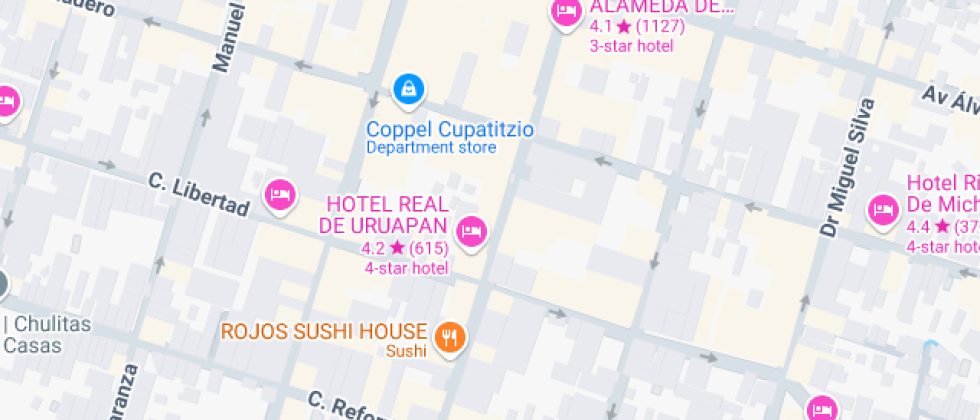Open Coppel Cupatitzio department store pin
Screen dimensions: 980x420
click(x=408, y=91)
